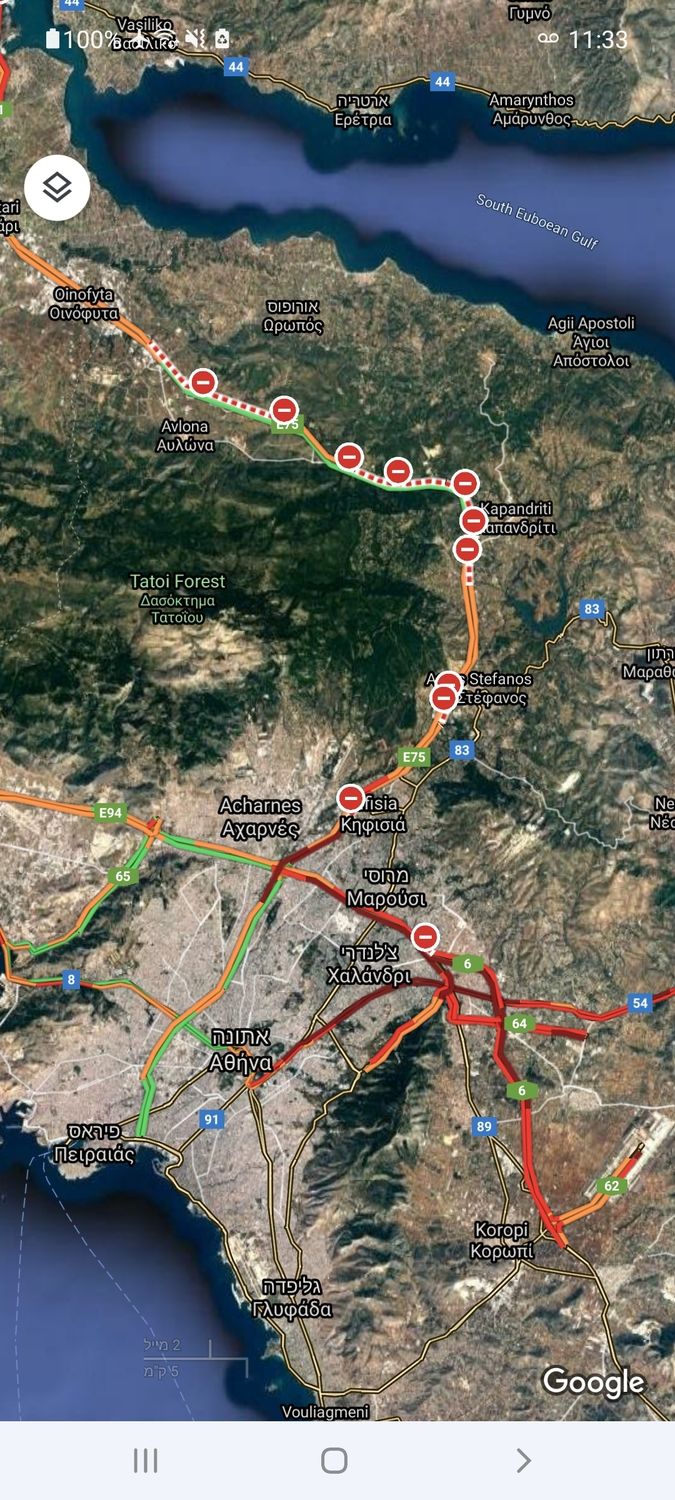This screenshot has width=675, height=1500.
Task: Go to the home screen
Action: [335, 1461]
